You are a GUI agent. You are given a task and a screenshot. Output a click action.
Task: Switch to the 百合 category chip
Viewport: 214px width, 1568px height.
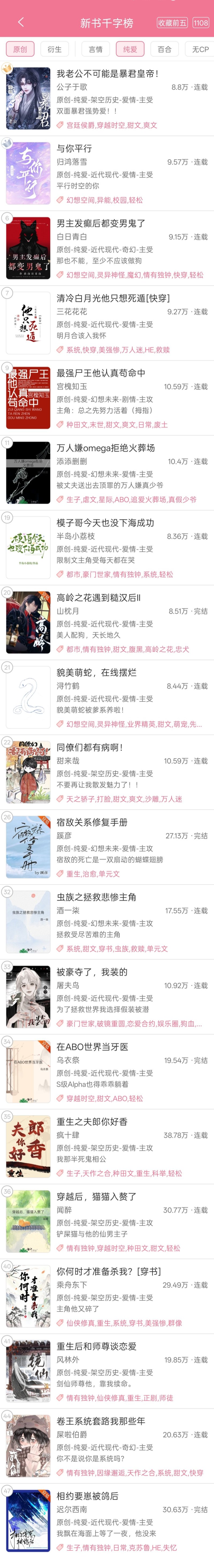pyautogui.click(x=165, y=49)
